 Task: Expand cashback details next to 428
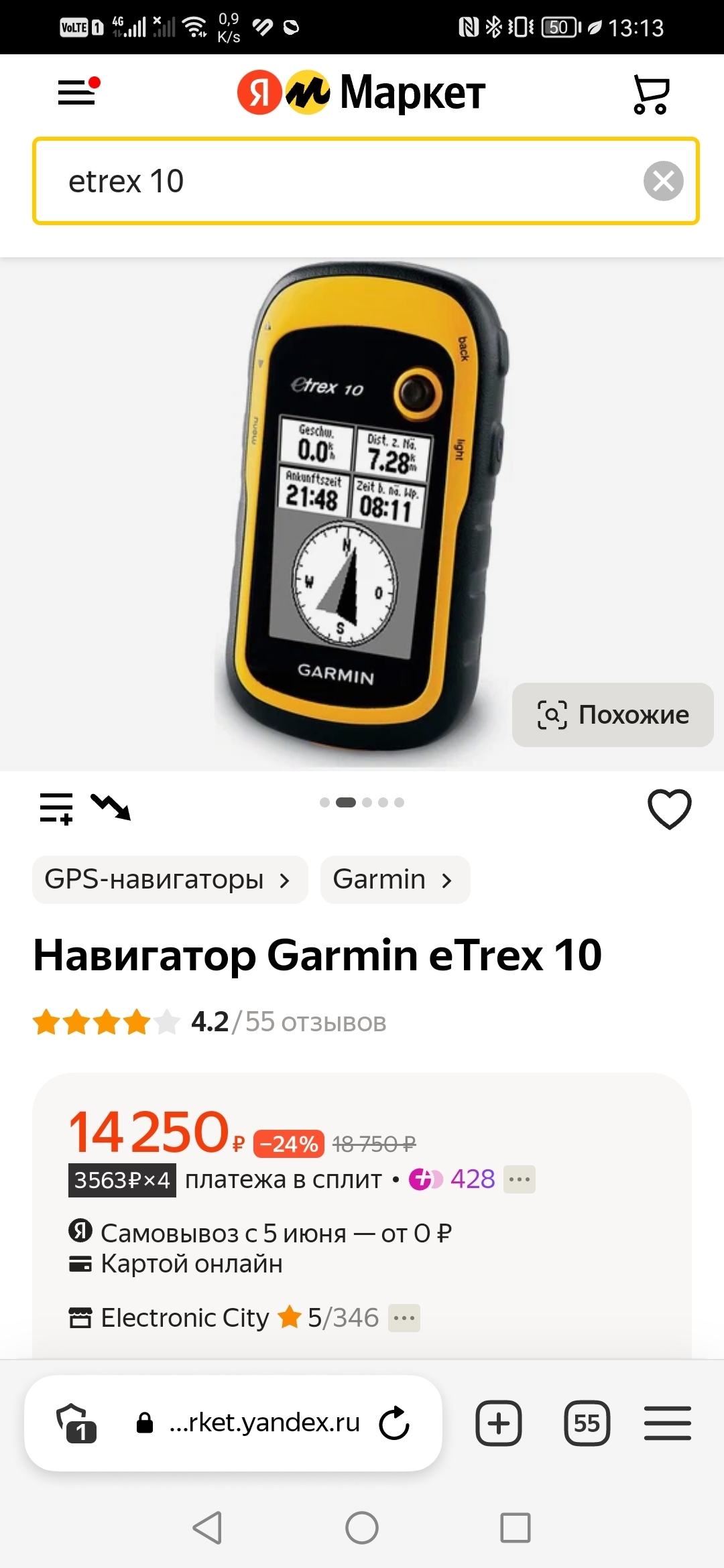pos(520,1179)
